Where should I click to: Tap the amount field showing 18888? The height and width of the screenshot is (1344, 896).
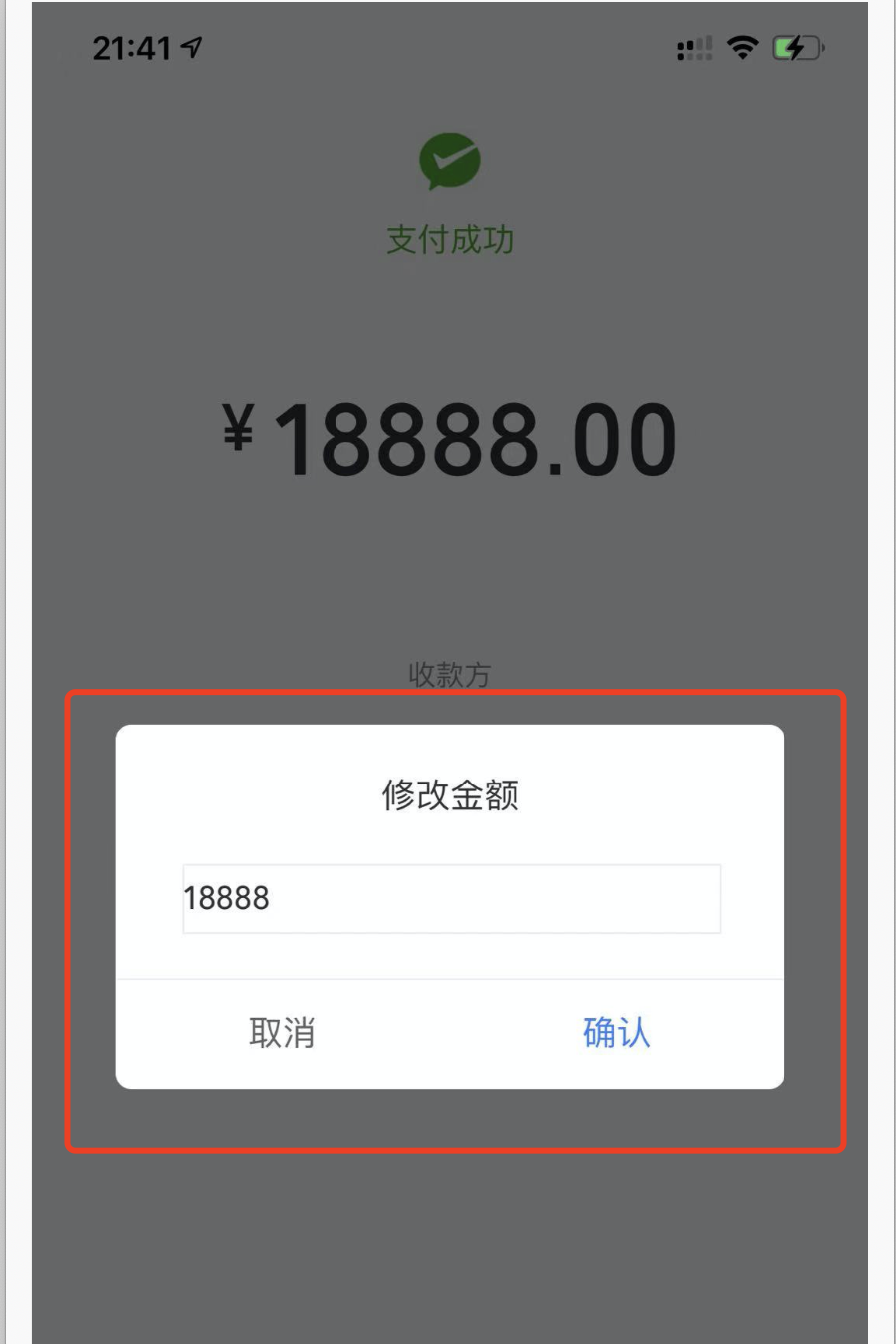pos(451,898)
